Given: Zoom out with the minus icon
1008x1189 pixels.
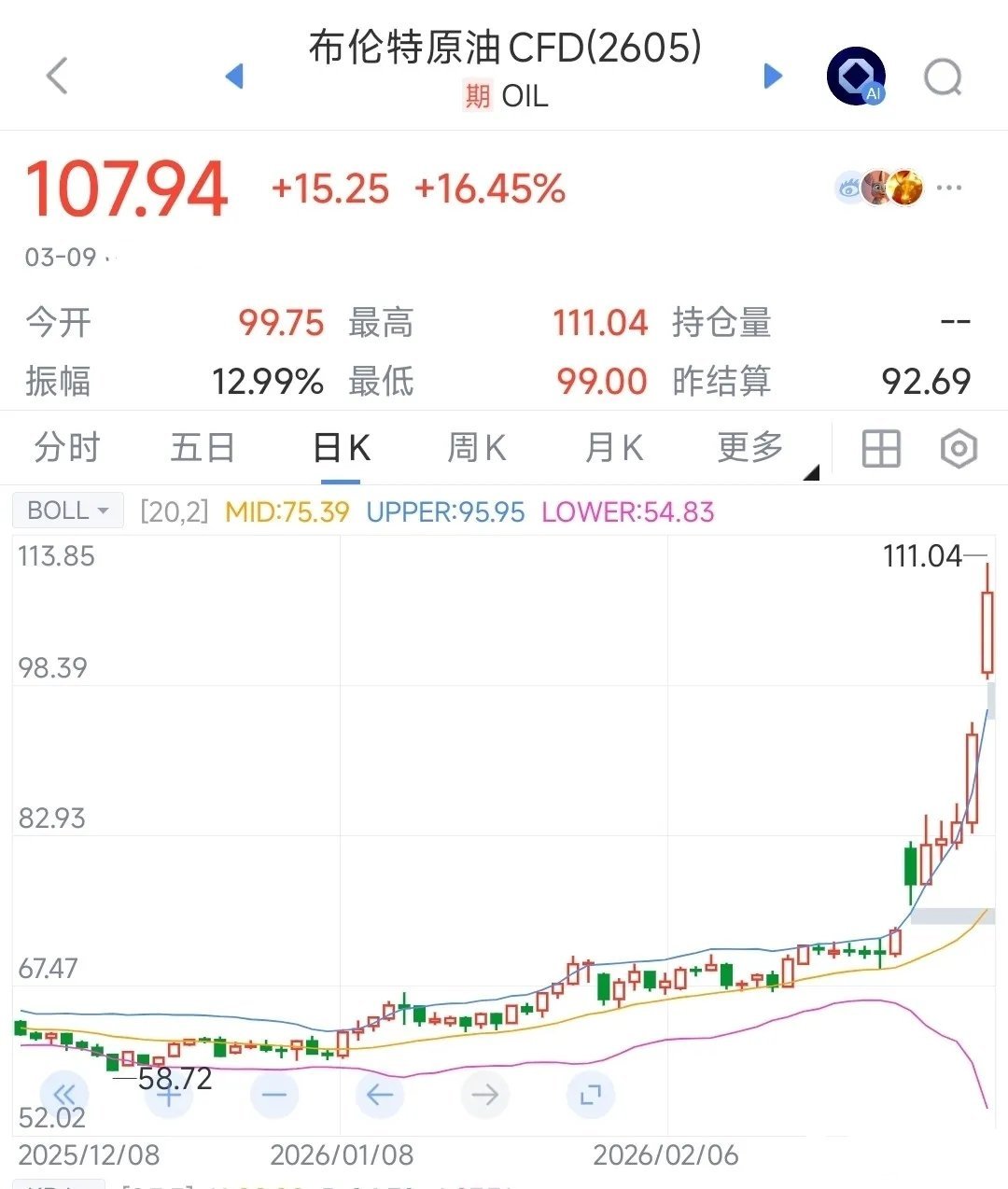Looking at the screenshot, I should click(273, 1095).
